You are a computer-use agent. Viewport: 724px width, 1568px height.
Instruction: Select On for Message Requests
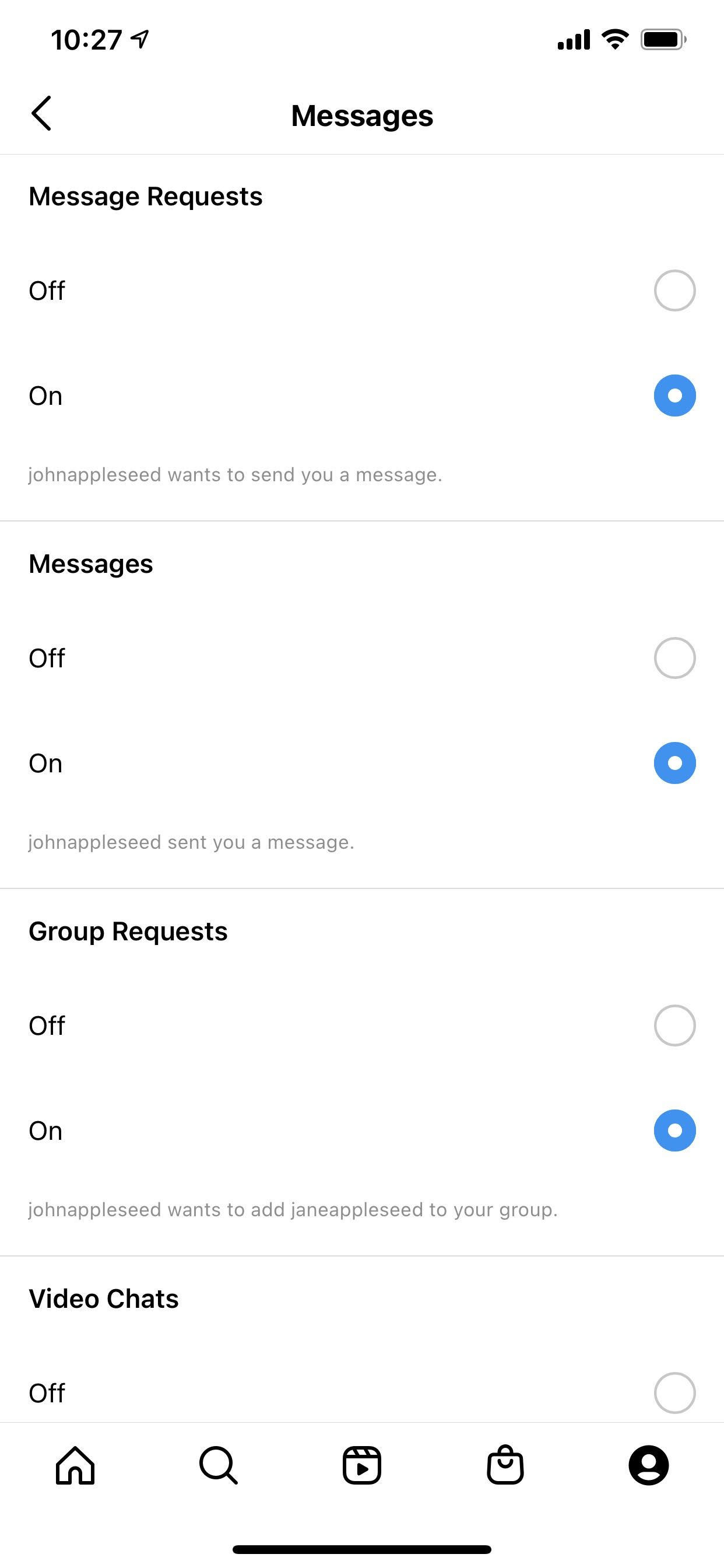tap(674, 395)
